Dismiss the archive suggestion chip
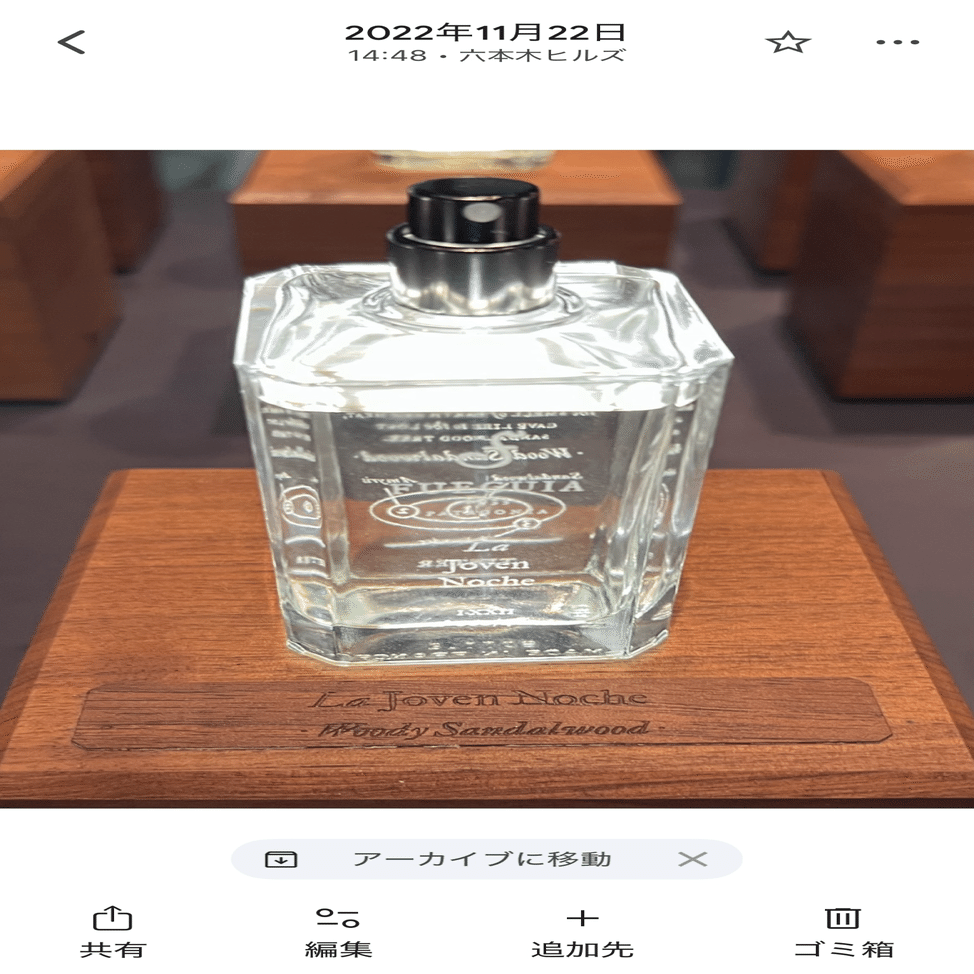The height and width of the screenshot is (974, 974). click(692, 859)
